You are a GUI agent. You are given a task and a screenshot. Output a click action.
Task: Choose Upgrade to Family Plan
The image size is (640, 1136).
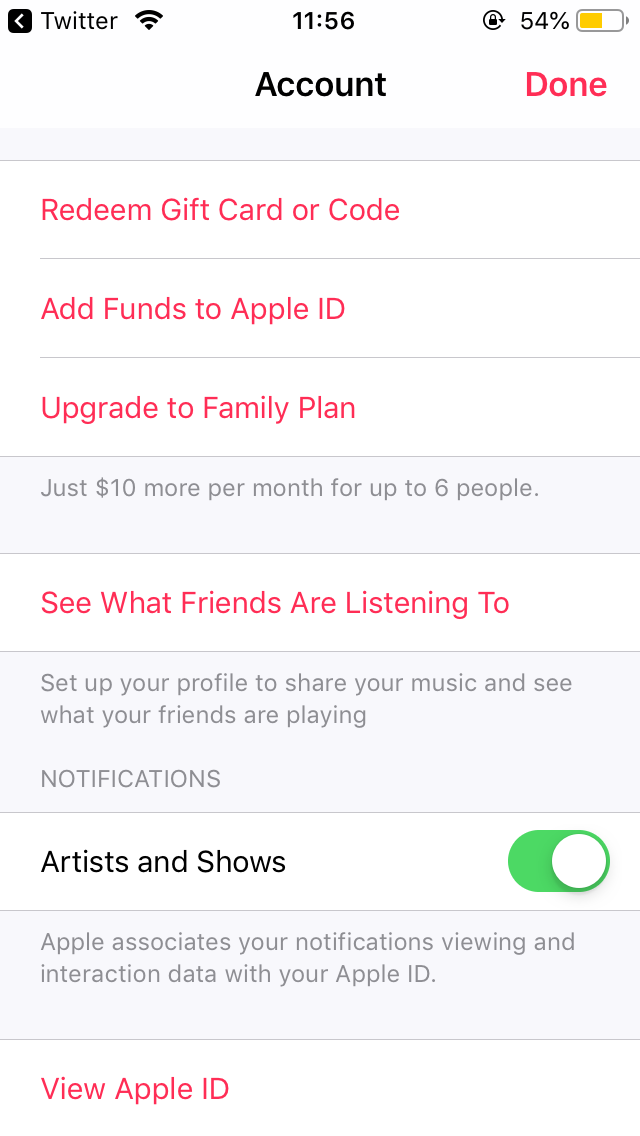coord(198,408)
